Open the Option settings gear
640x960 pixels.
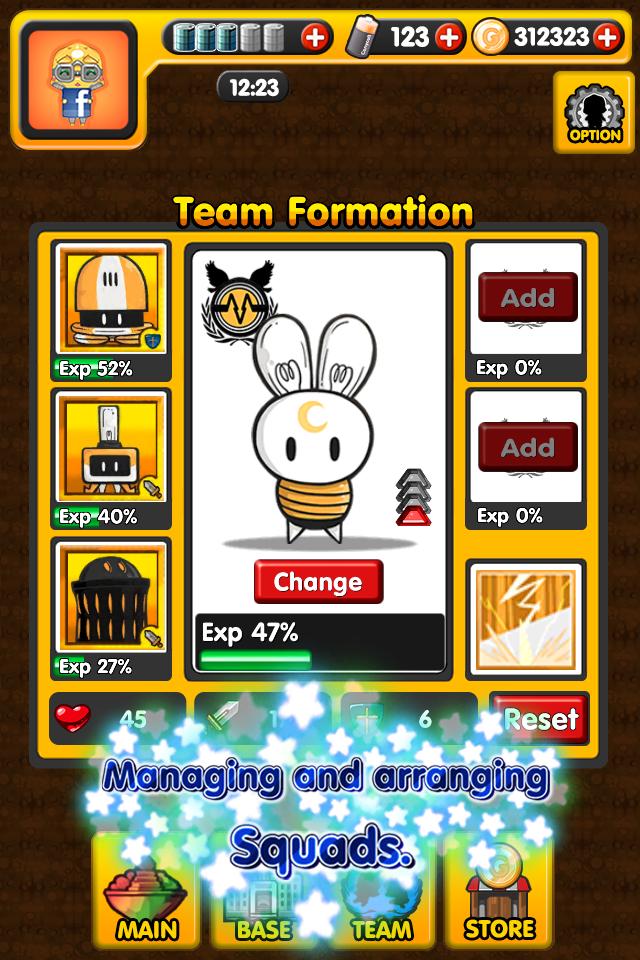click(594, 112)
